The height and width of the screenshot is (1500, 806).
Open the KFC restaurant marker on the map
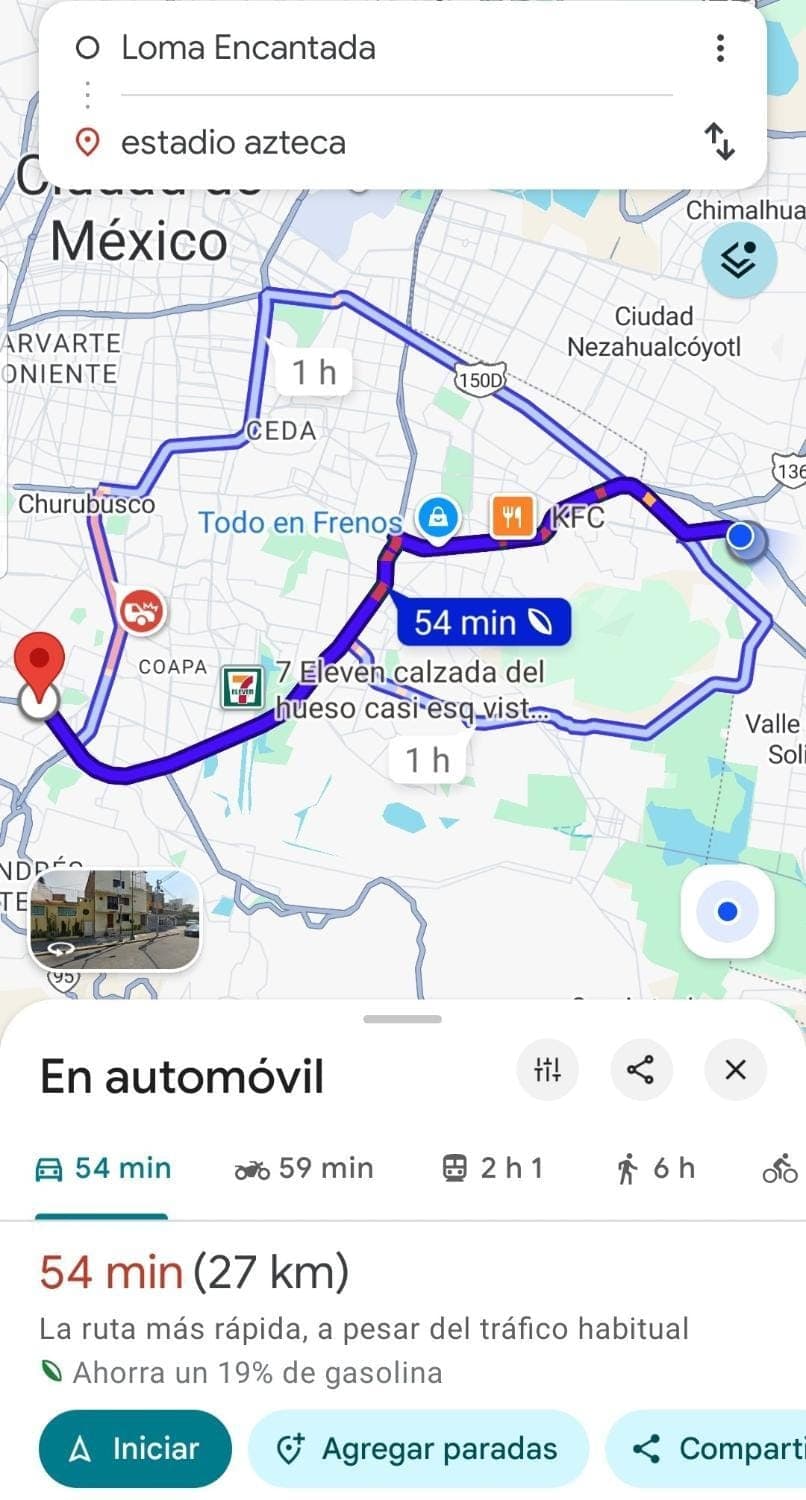pyautogui.click(x=512, y=516)
